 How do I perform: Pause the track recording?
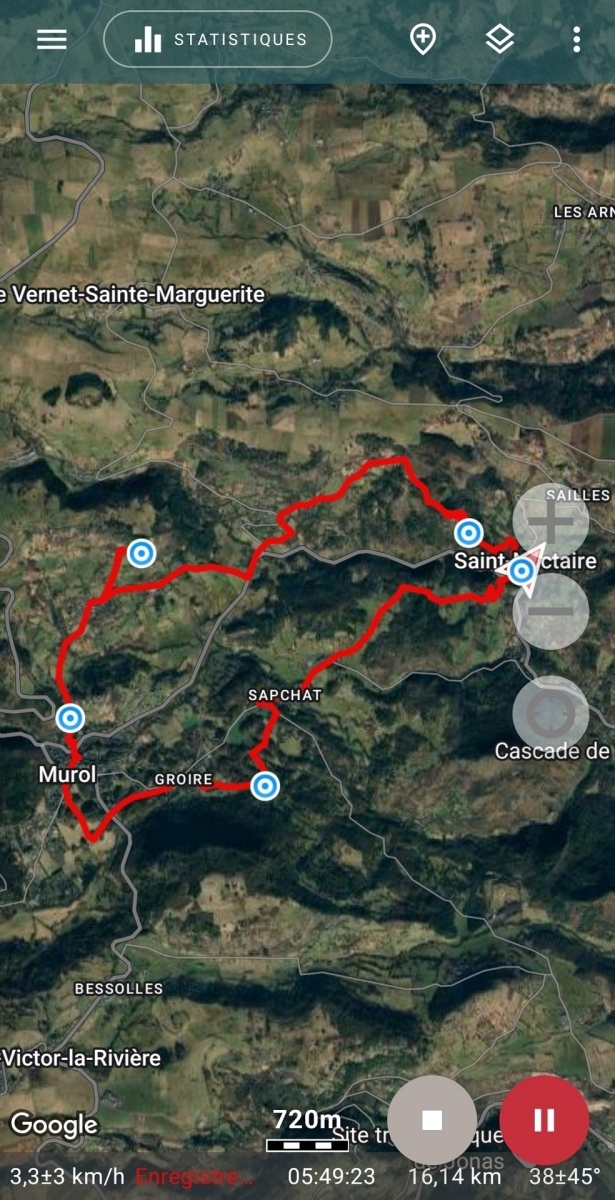pyautogui.click(x=544, y=1120)
